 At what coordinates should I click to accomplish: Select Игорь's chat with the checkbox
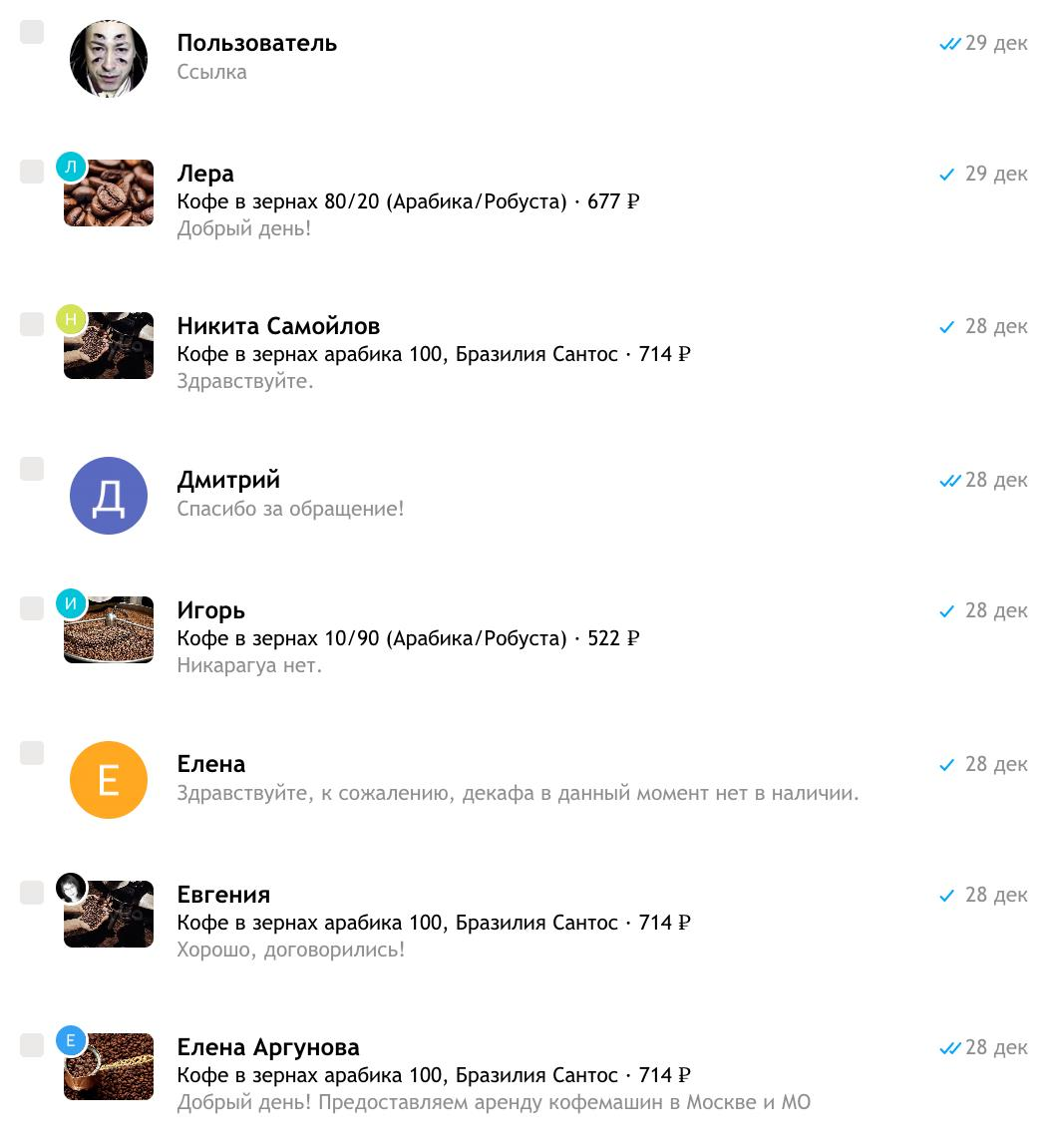click(x=32, y=608)
